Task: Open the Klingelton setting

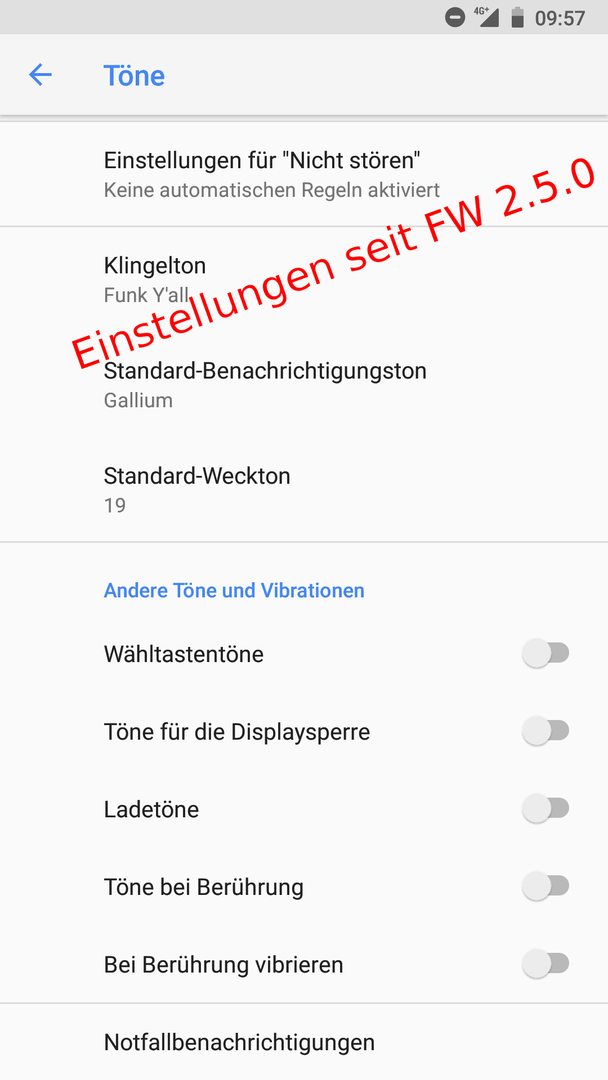Action: [304, 279]
